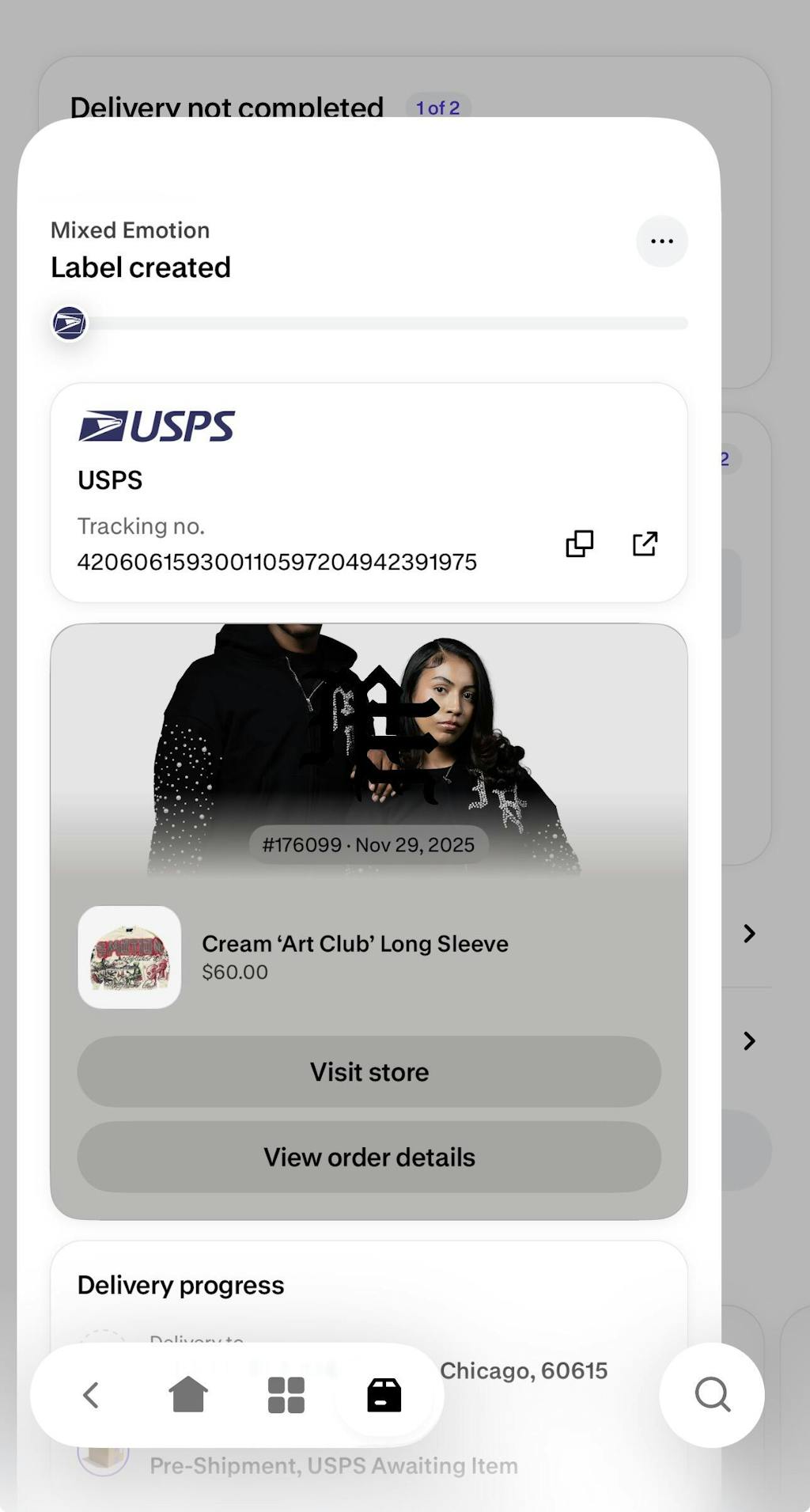Open View order details

point(369,1157)
